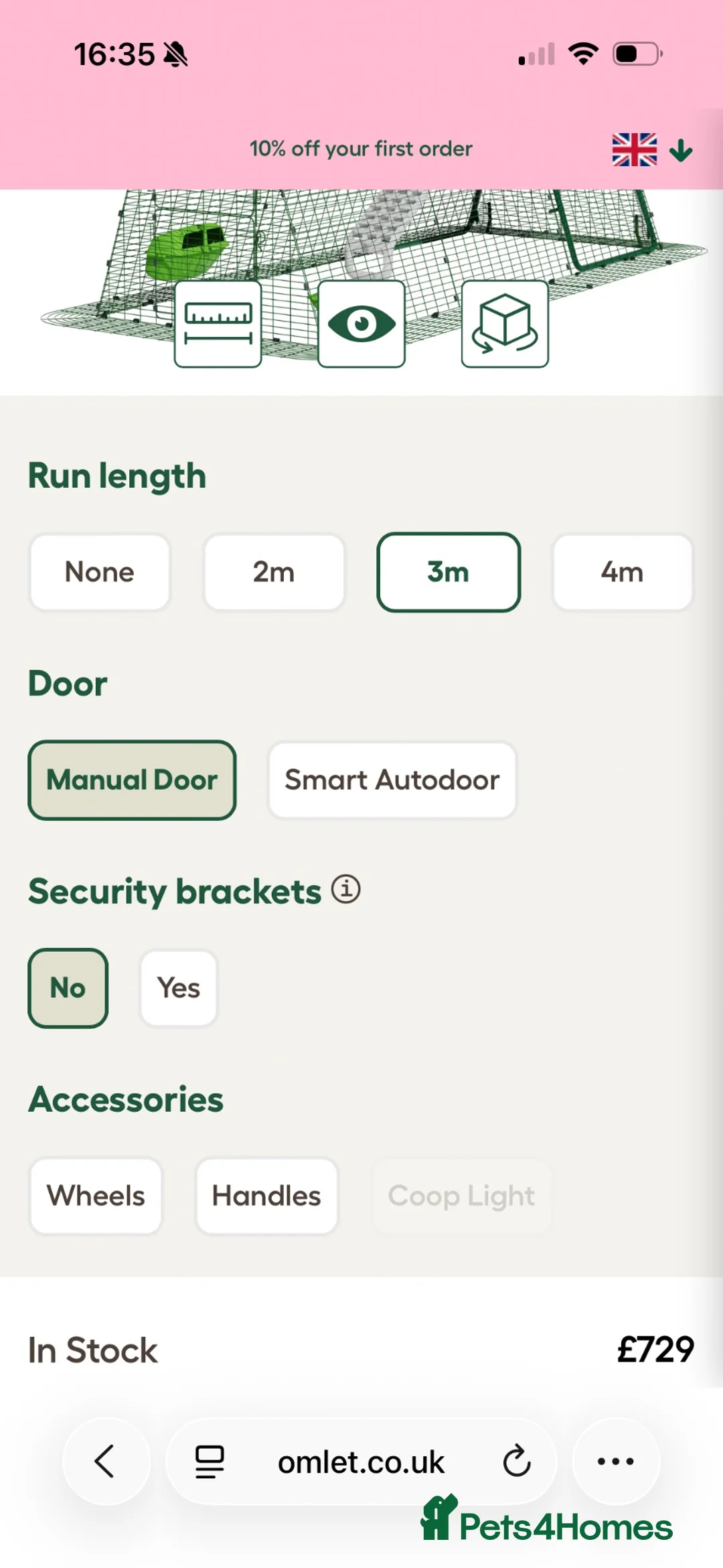Go back in the browser
This screenshot has height=1568, width=723.
pos(106,1461)
